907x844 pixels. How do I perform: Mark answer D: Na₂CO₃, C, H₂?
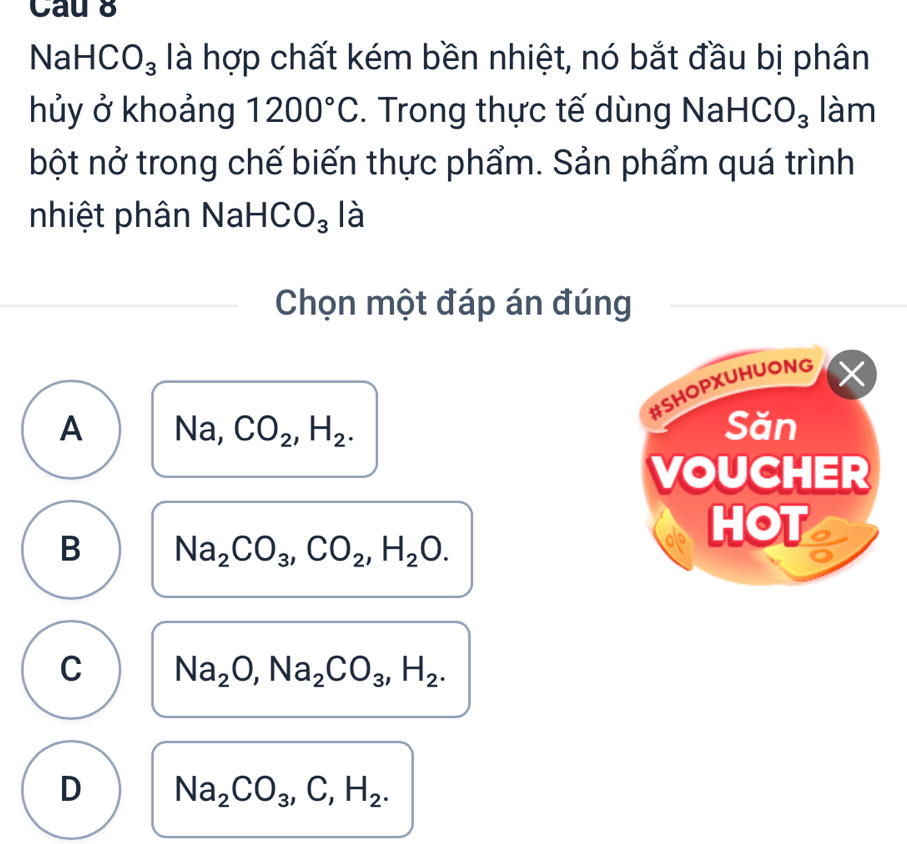[x=71, y=789]
